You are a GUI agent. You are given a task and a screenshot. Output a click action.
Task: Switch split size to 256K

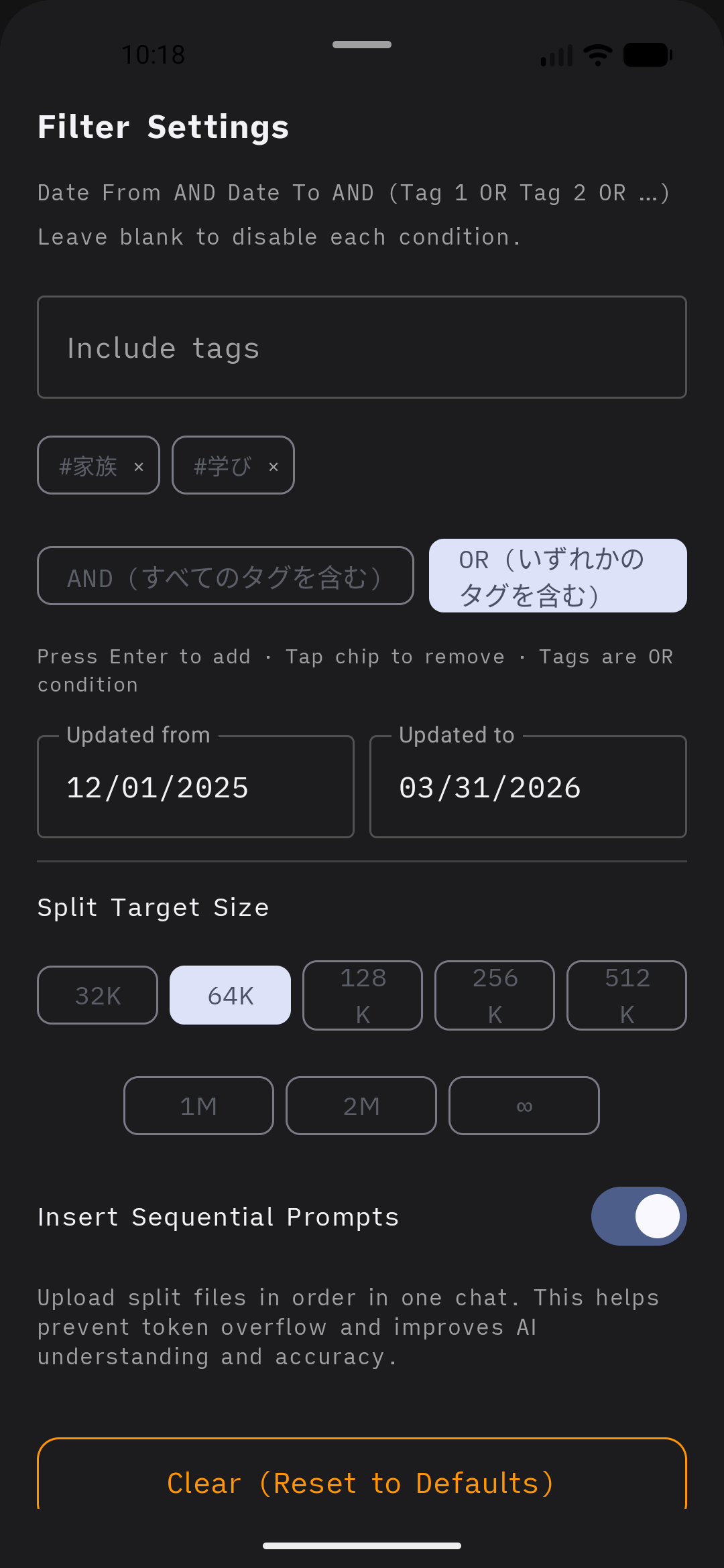pyautogui.click(x=494, y=995)
